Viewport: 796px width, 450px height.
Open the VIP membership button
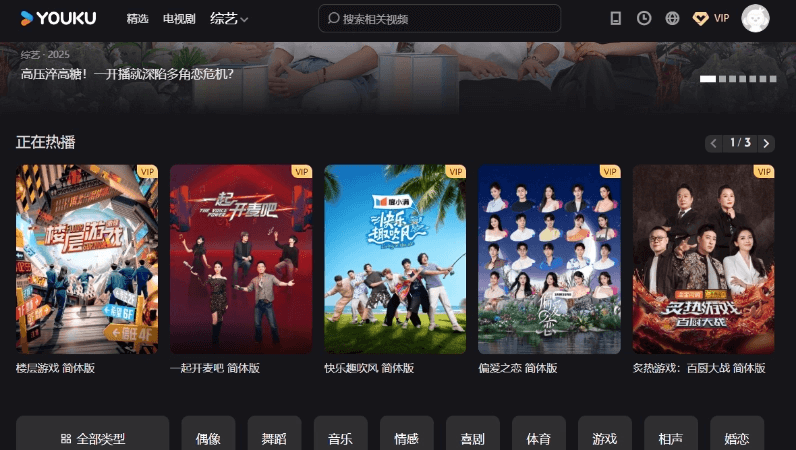pos(711,18)
